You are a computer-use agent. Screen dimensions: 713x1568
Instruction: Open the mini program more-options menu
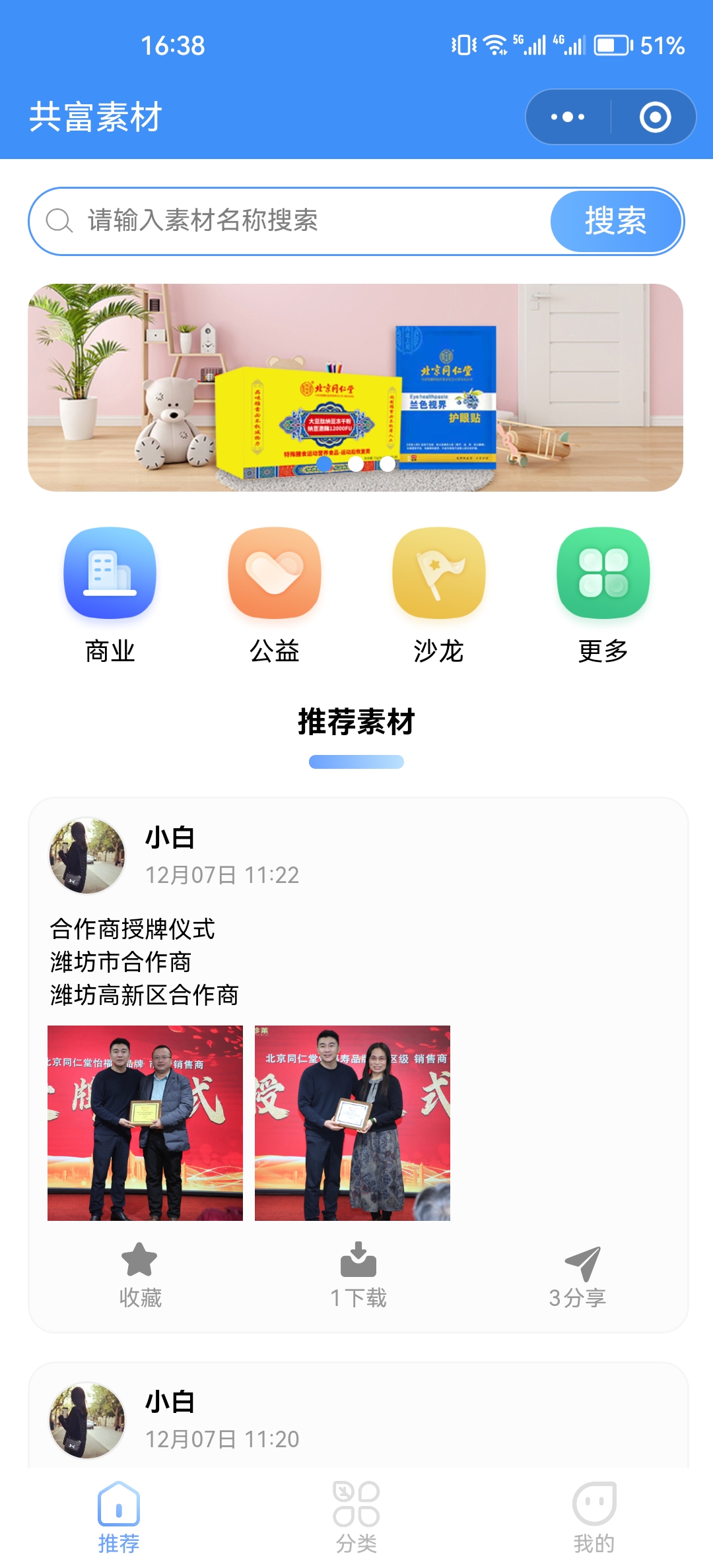568,117
